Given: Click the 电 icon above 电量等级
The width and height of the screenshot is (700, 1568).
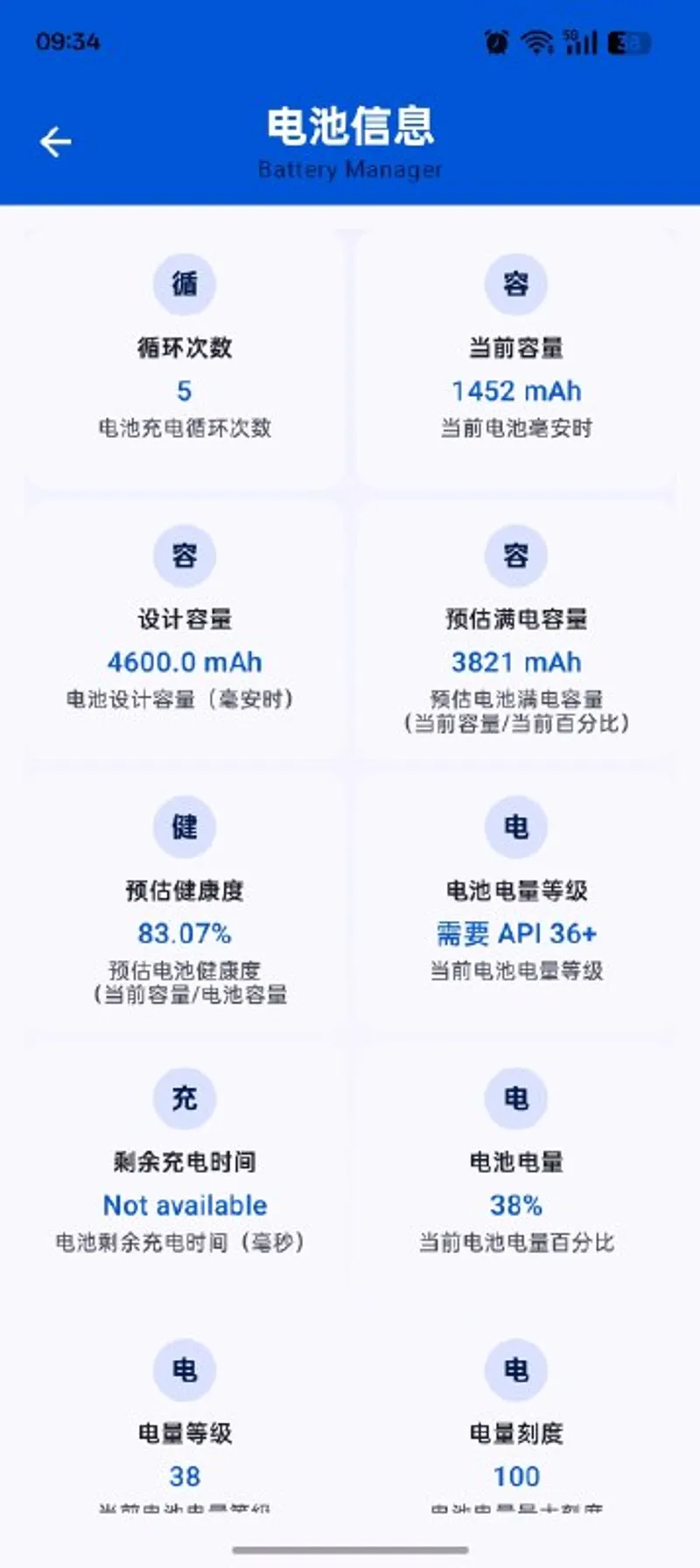Looking at the screenshot, I should 184,1369.
